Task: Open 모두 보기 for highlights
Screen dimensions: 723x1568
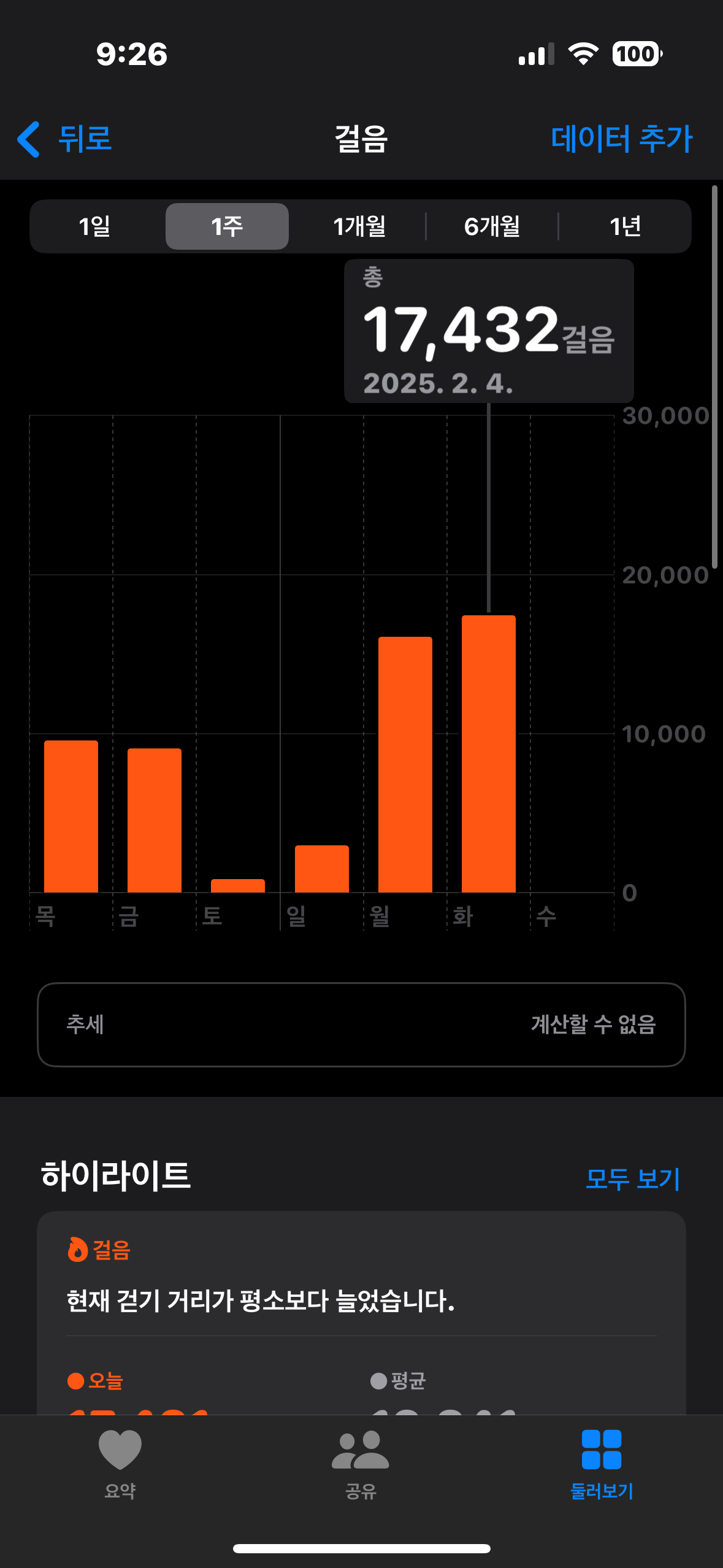Action: point(632,1179)
